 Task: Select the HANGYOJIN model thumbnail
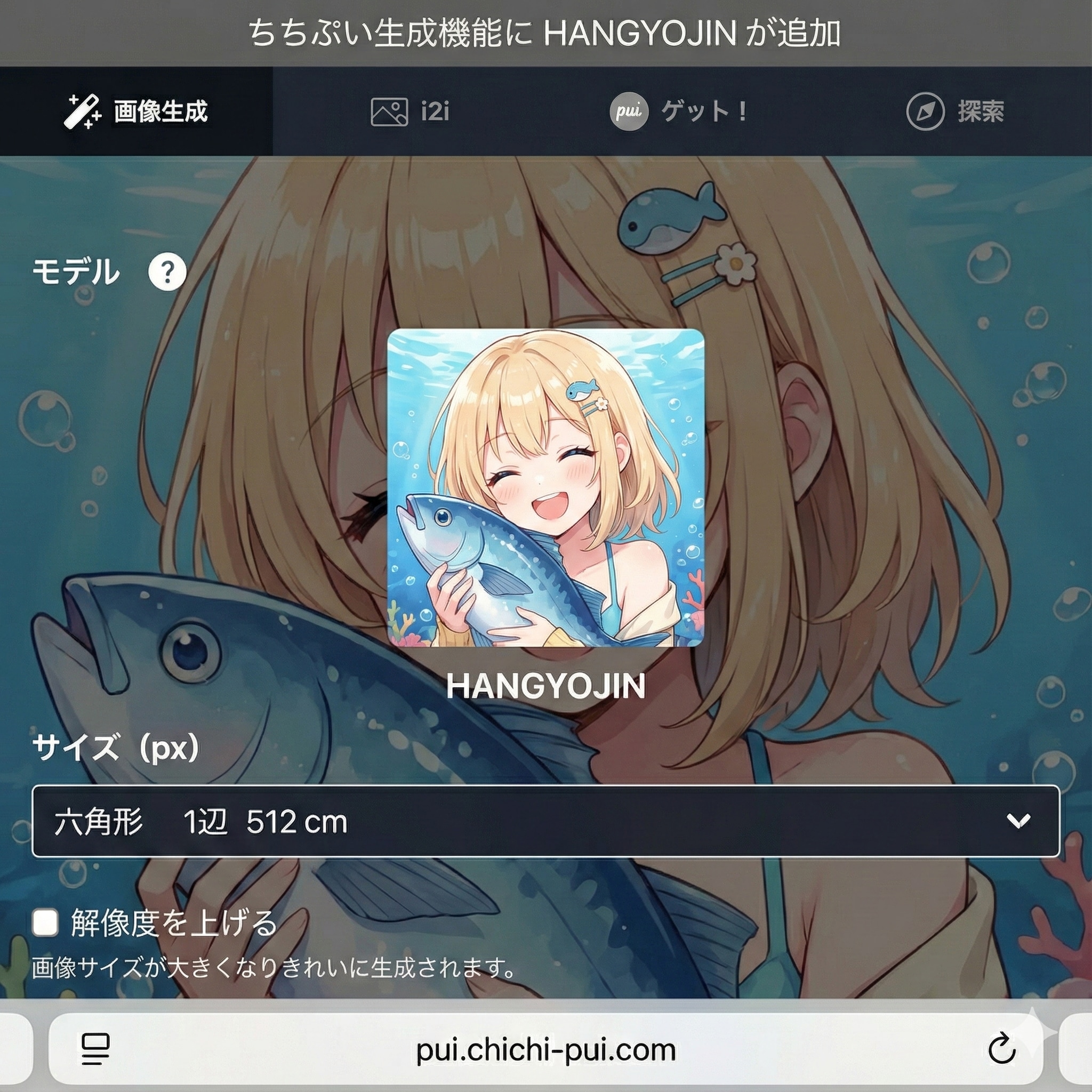(545, 487)
